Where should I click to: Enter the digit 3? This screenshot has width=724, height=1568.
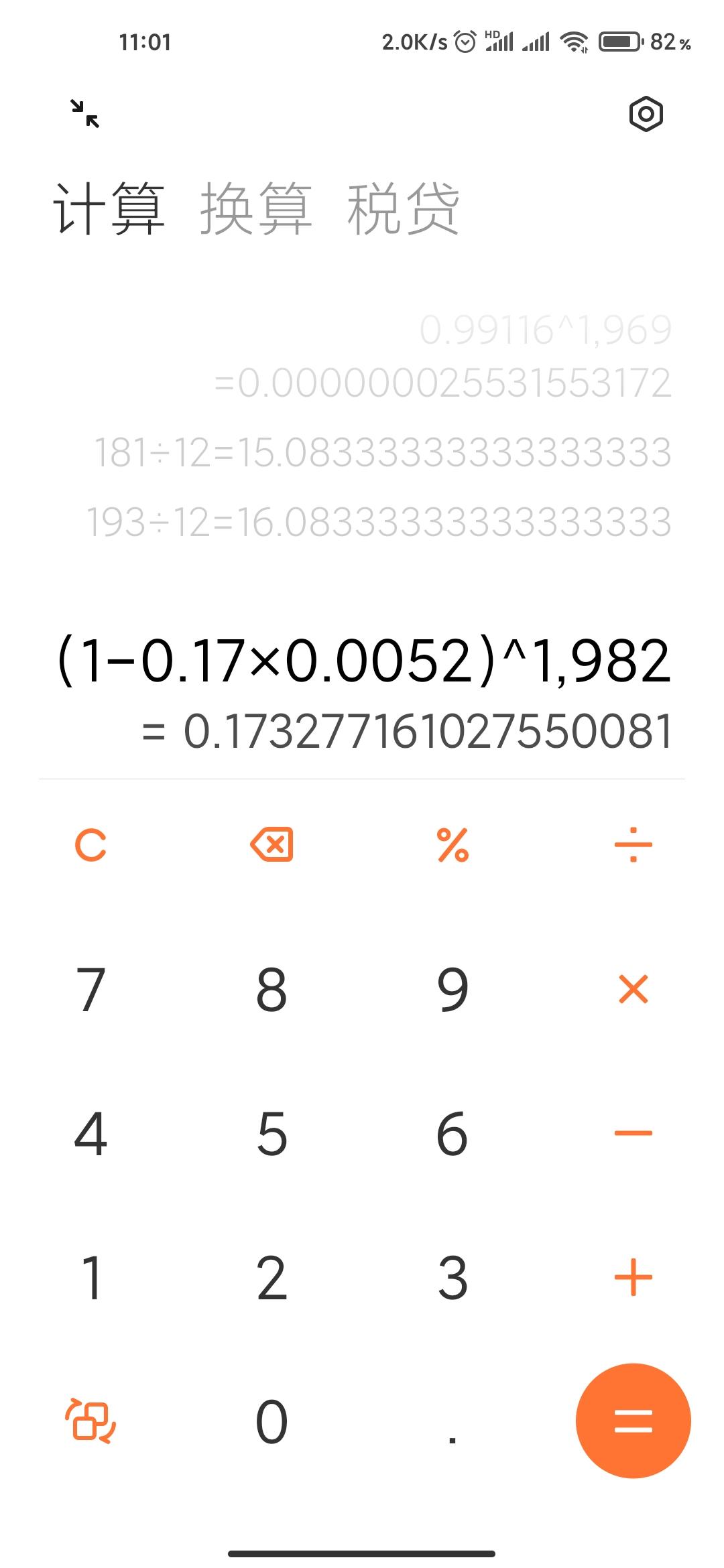(x=452, y=1277)
